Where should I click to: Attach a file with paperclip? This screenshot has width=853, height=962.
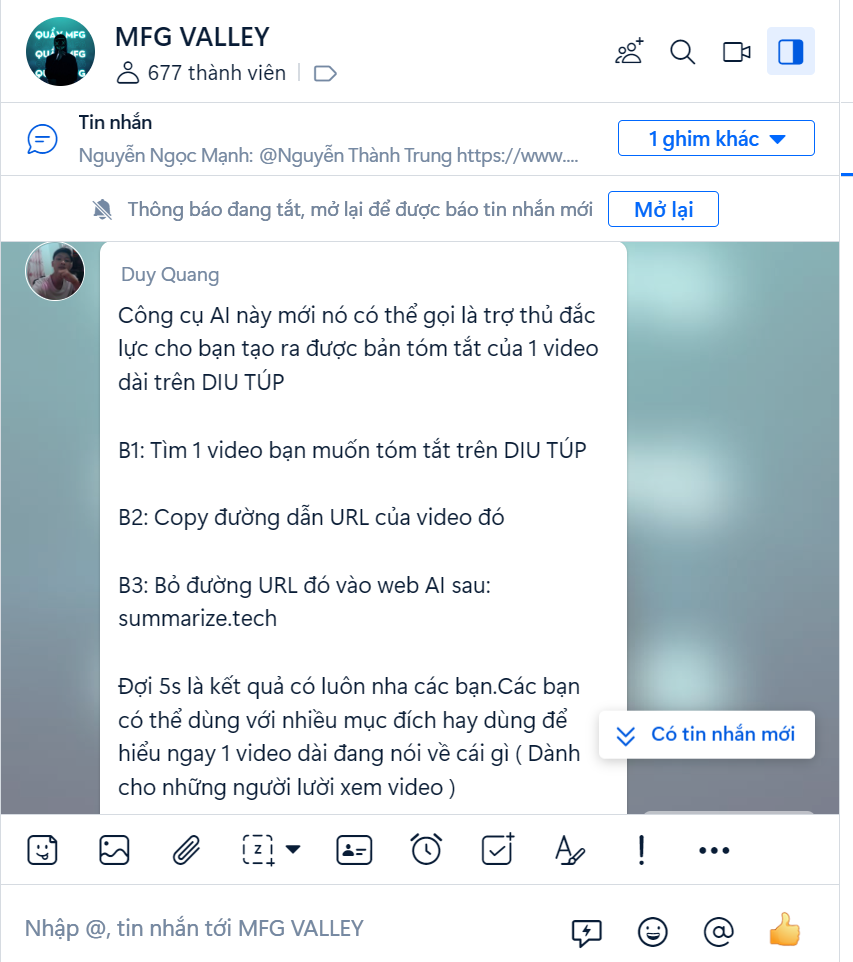click(x=186, y=850)
